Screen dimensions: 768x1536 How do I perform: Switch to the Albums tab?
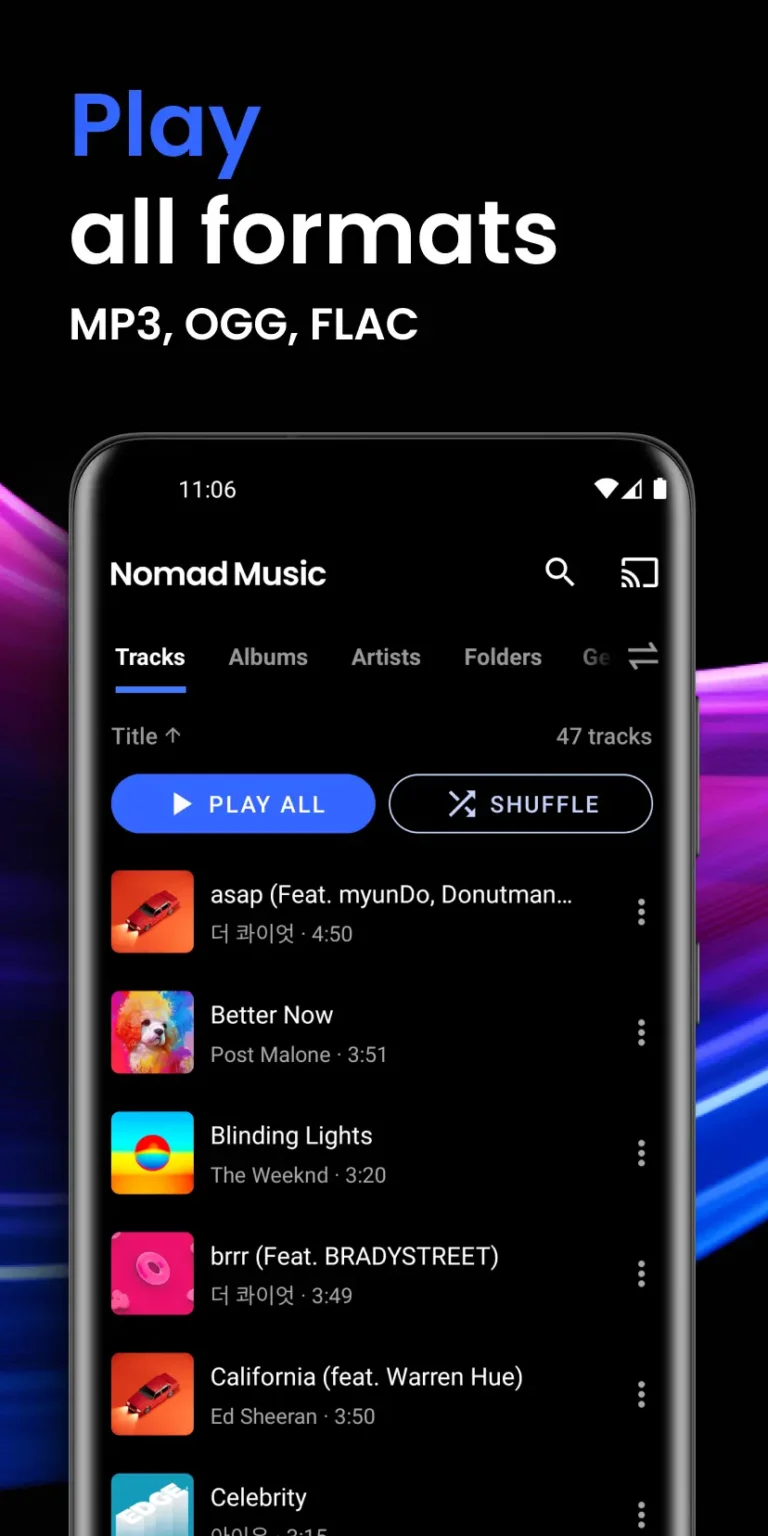pos(268,656)
